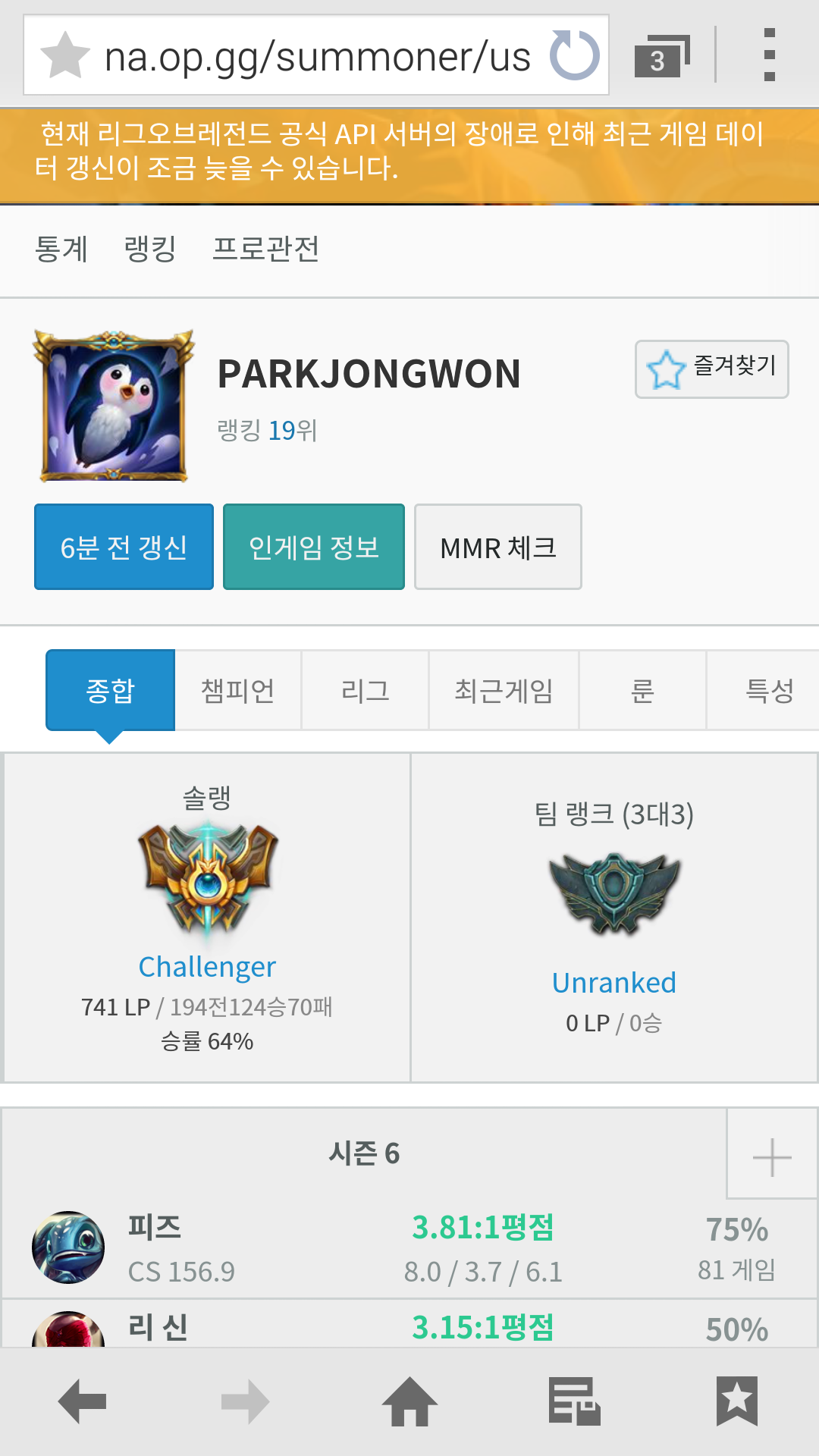
Task: Open 인게임 정보 live game info
Action: pos(313,547)
